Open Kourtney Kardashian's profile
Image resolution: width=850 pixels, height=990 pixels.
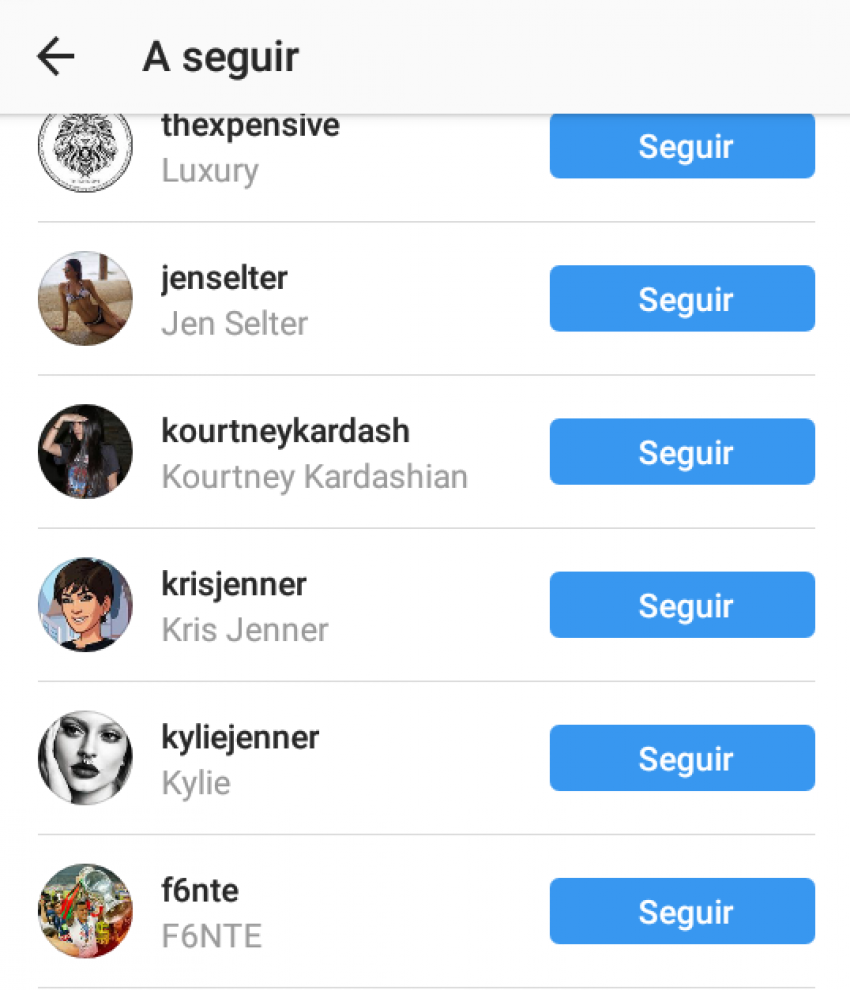(285, 432)
